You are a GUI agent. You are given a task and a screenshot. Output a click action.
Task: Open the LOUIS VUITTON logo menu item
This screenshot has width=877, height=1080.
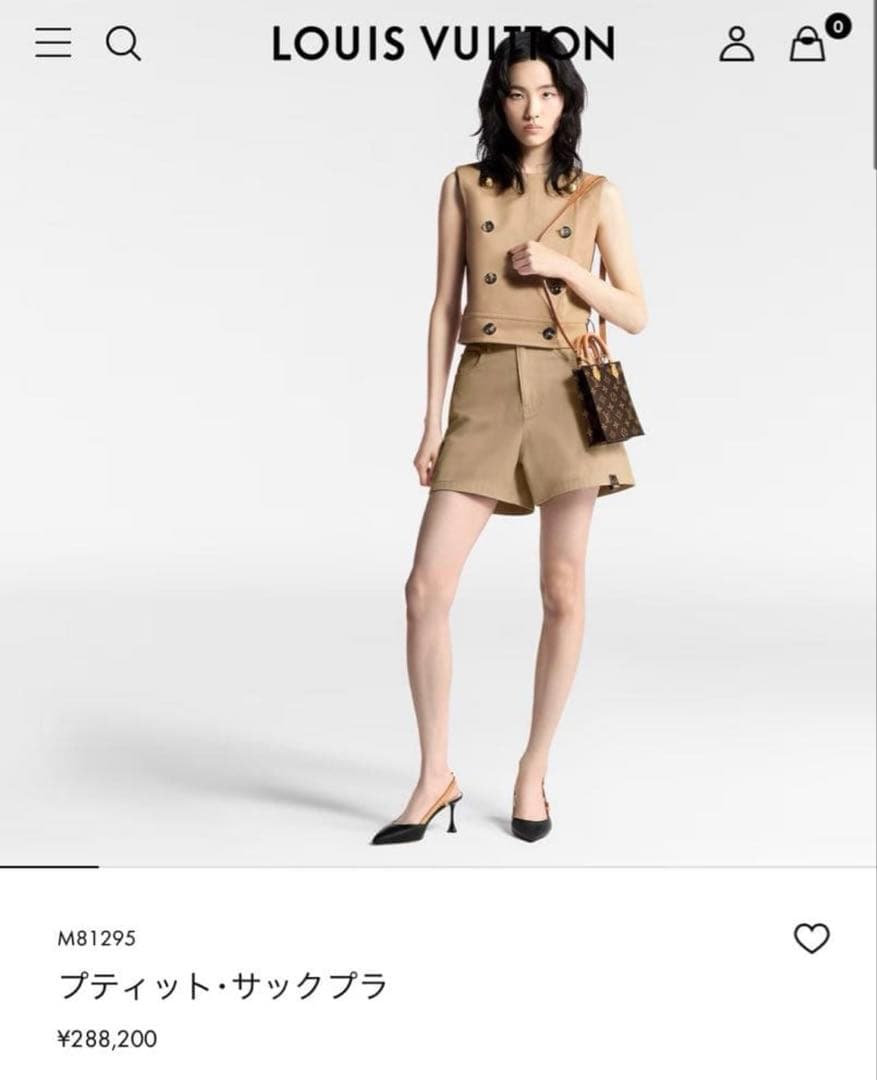tap(438, 40)
